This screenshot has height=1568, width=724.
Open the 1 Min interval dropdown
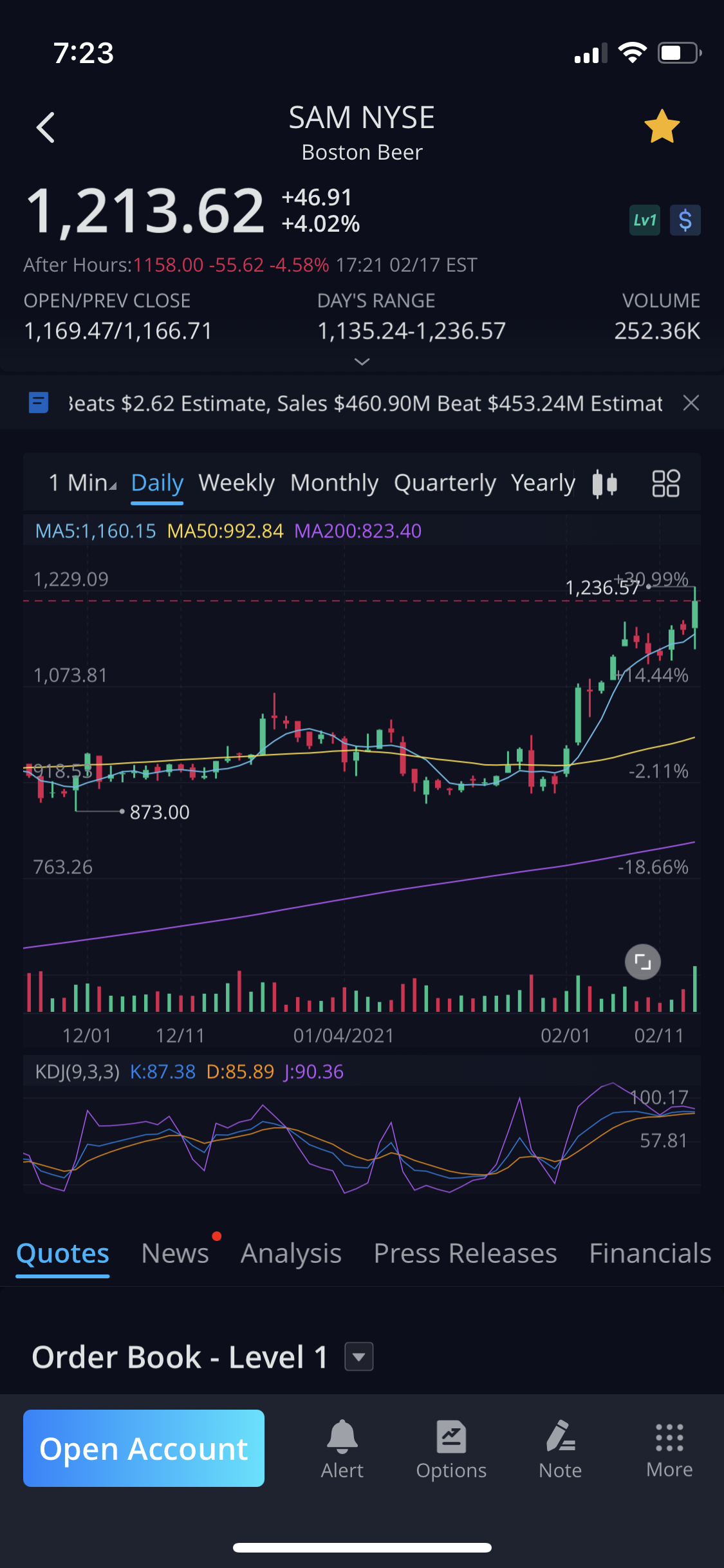(82, 483)
